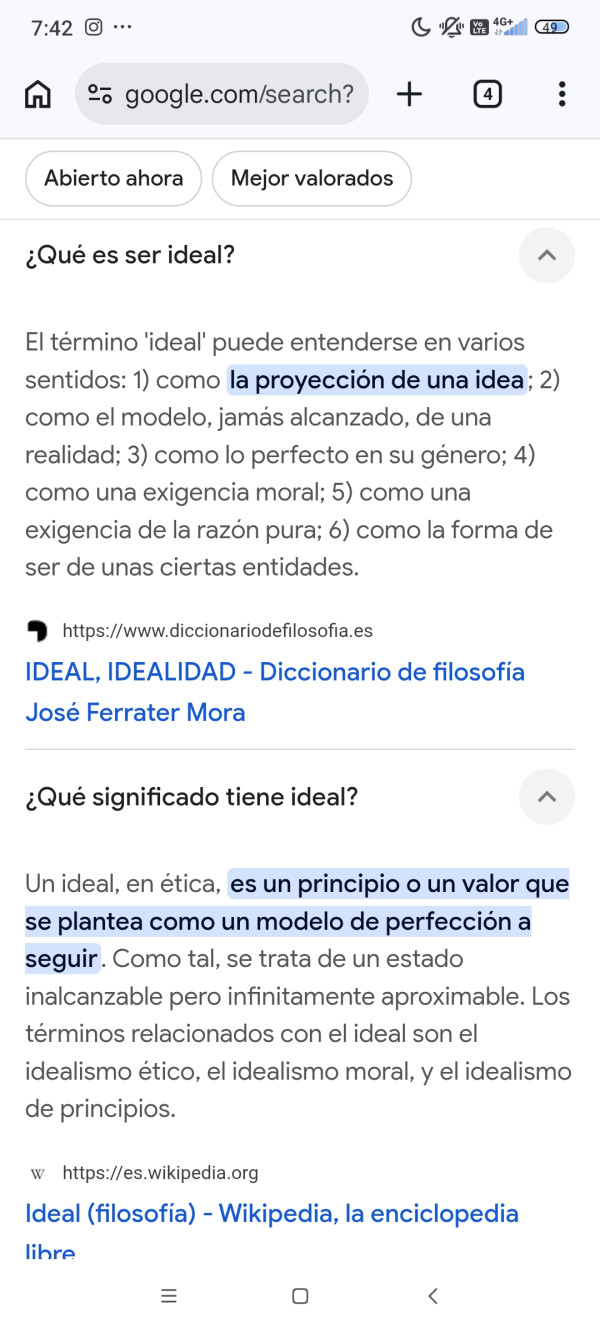Show the open tabs switcher
This screenshot has width=600, height=1333.
[487, 94]
